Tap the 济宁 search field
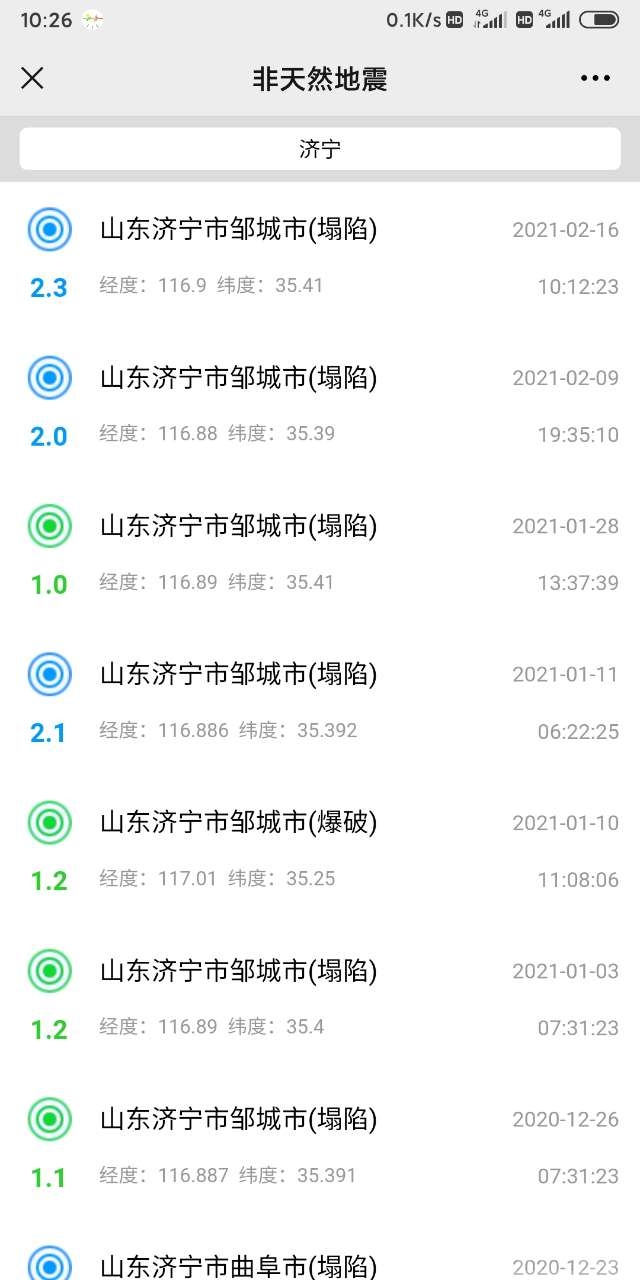 pyautogui.click(x=320, y=149)
